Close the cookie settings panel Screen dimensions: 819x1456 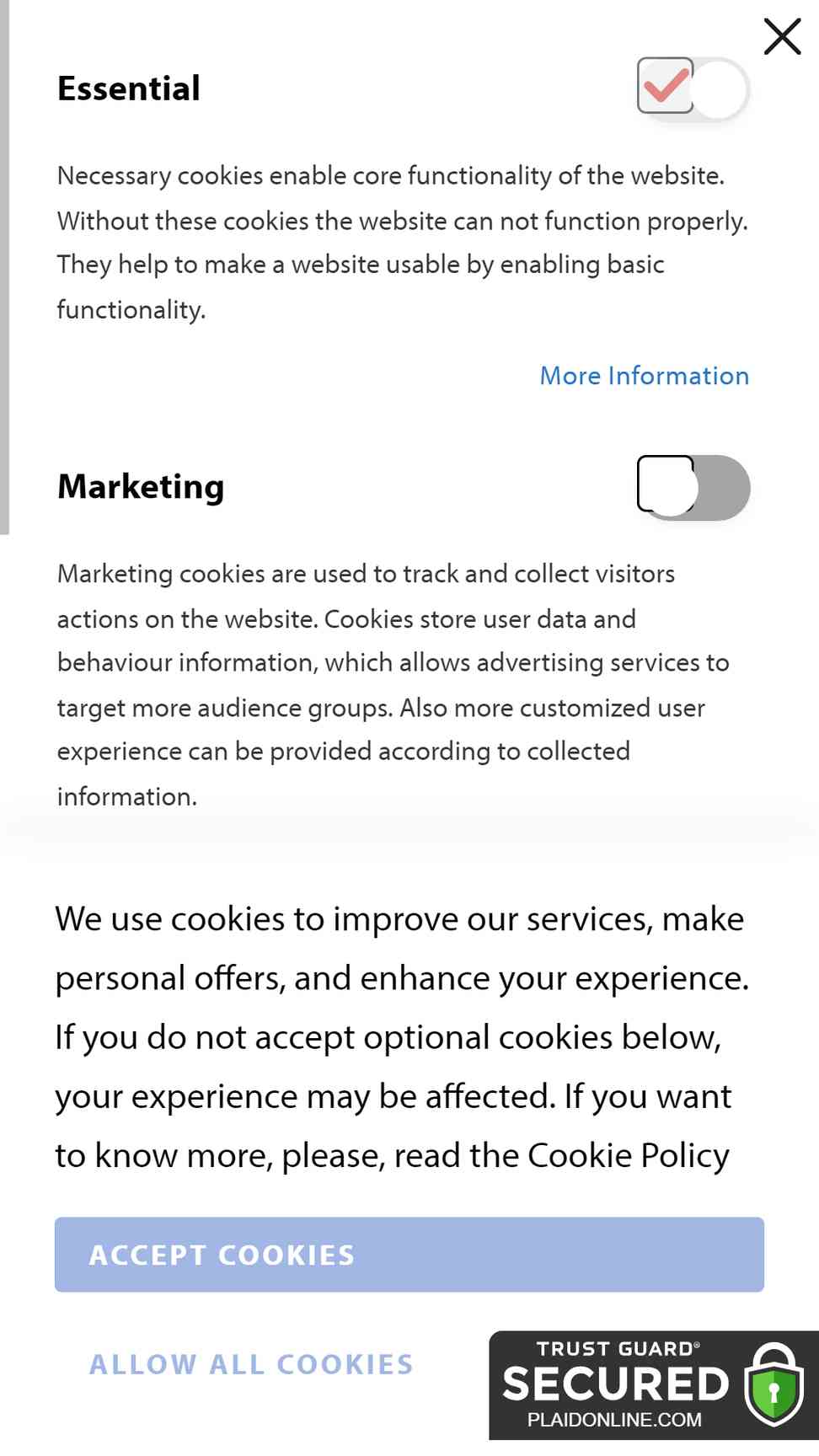tap(782, 37)
